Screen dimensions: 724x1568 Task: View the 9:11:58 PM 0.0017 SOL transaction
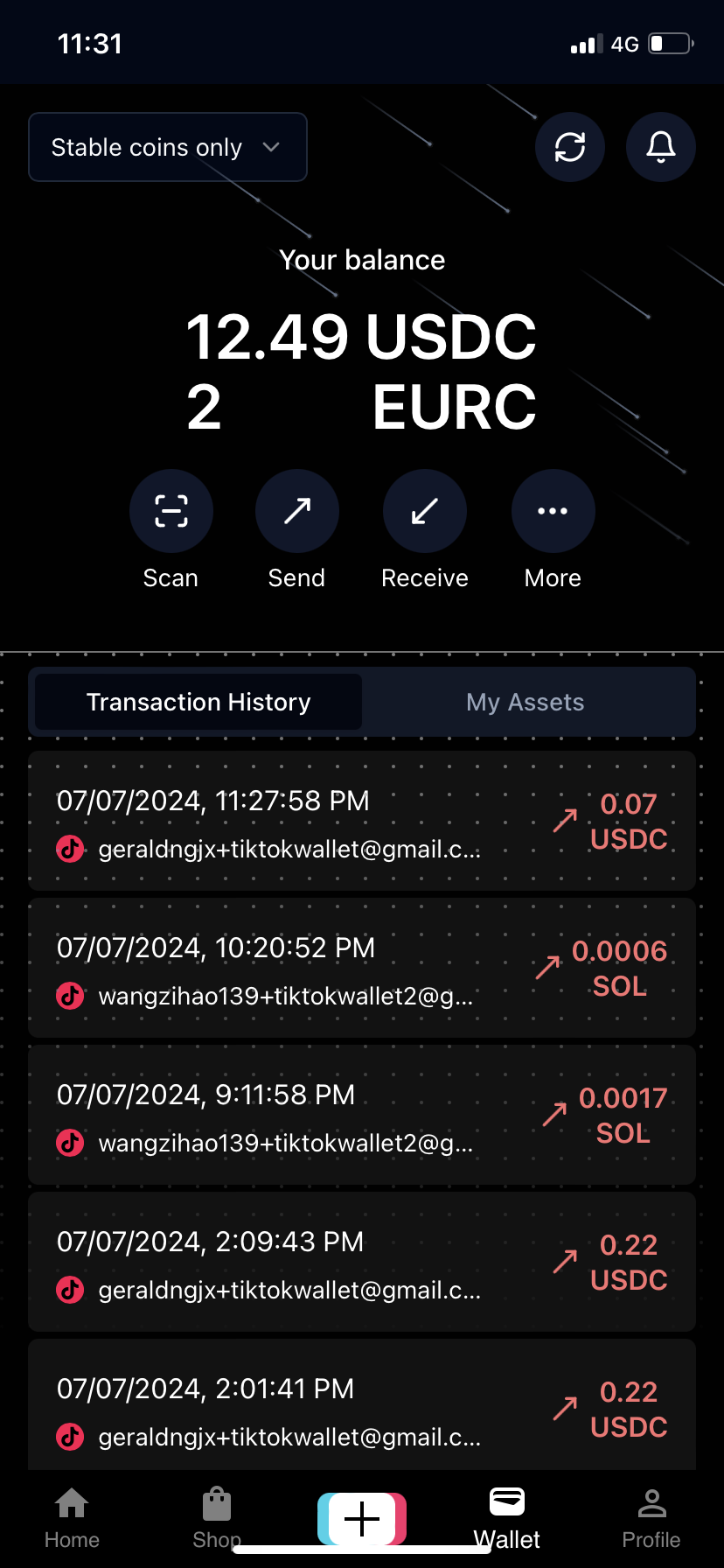362,1116
